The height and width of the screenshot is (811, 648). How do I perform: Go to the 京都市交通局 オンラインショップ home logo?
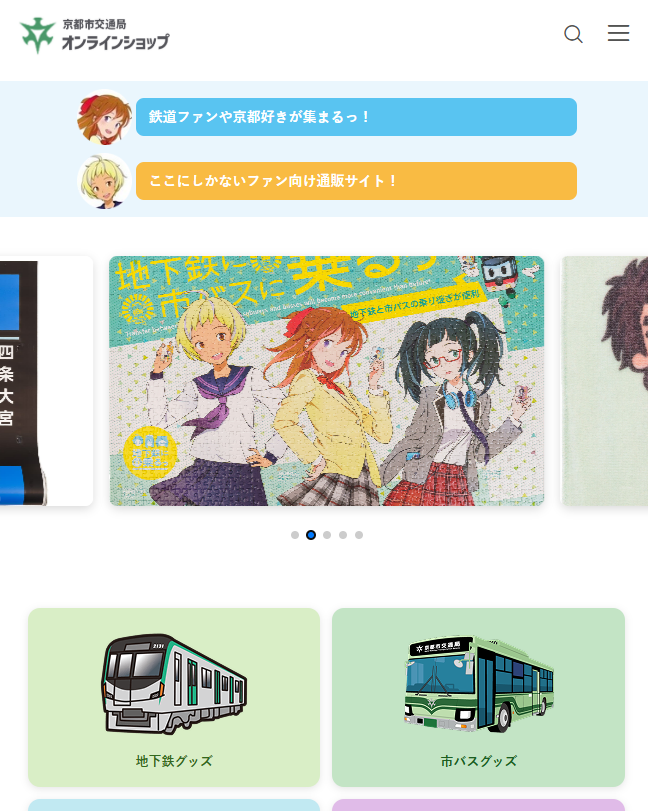point(94,34)
